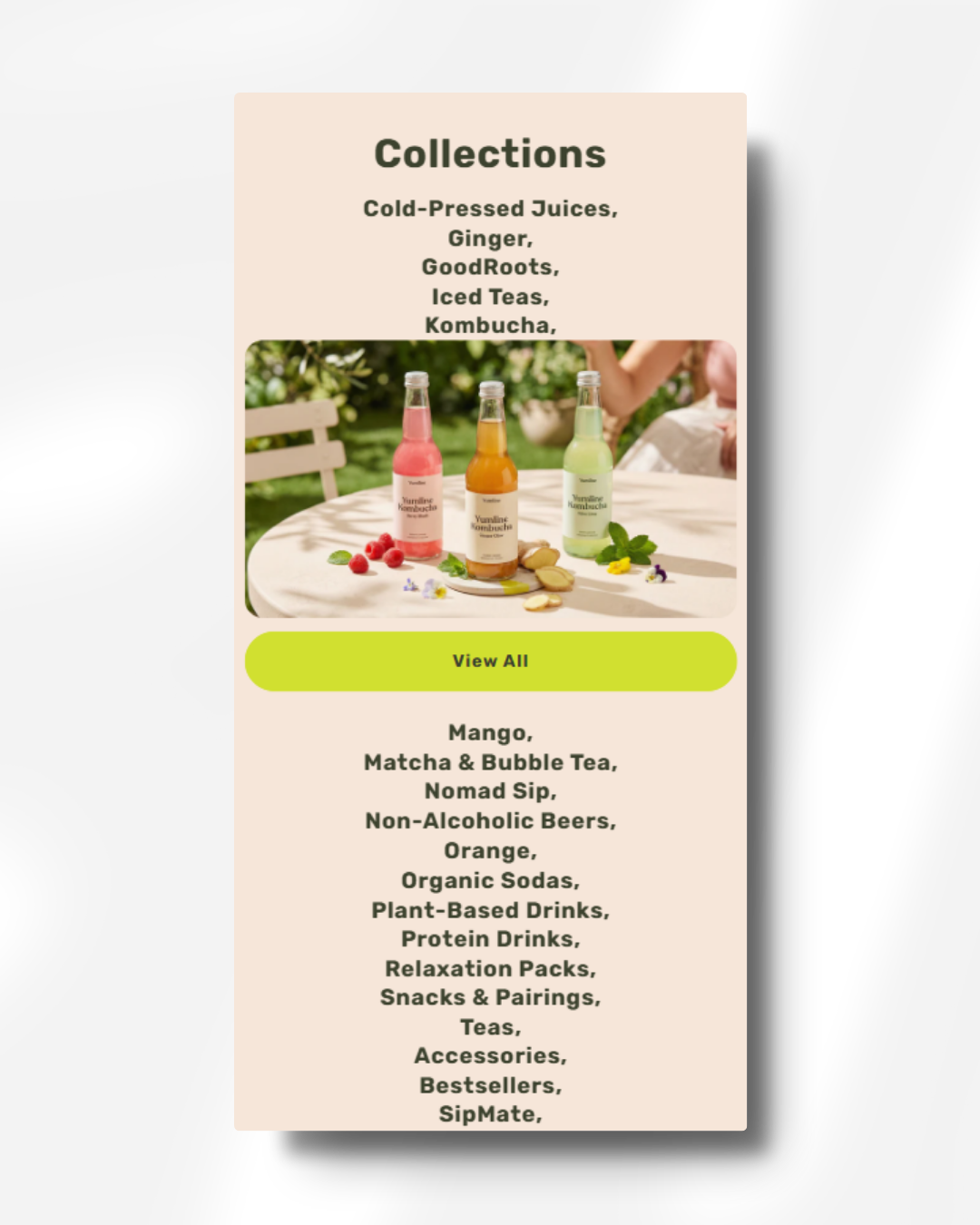
Task: Open the Mango collection
Action: tap(489, 733)
